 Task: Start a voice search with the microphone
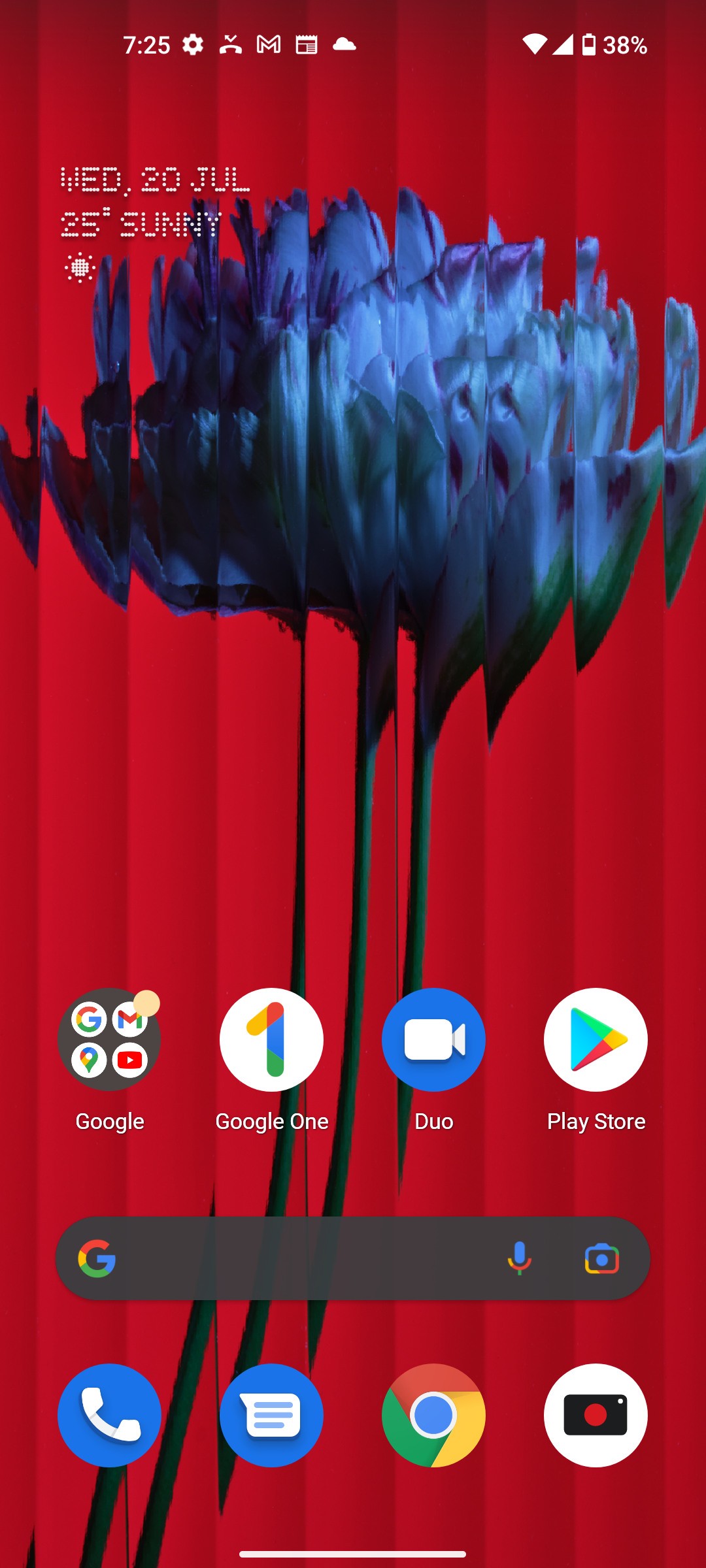520,1258
